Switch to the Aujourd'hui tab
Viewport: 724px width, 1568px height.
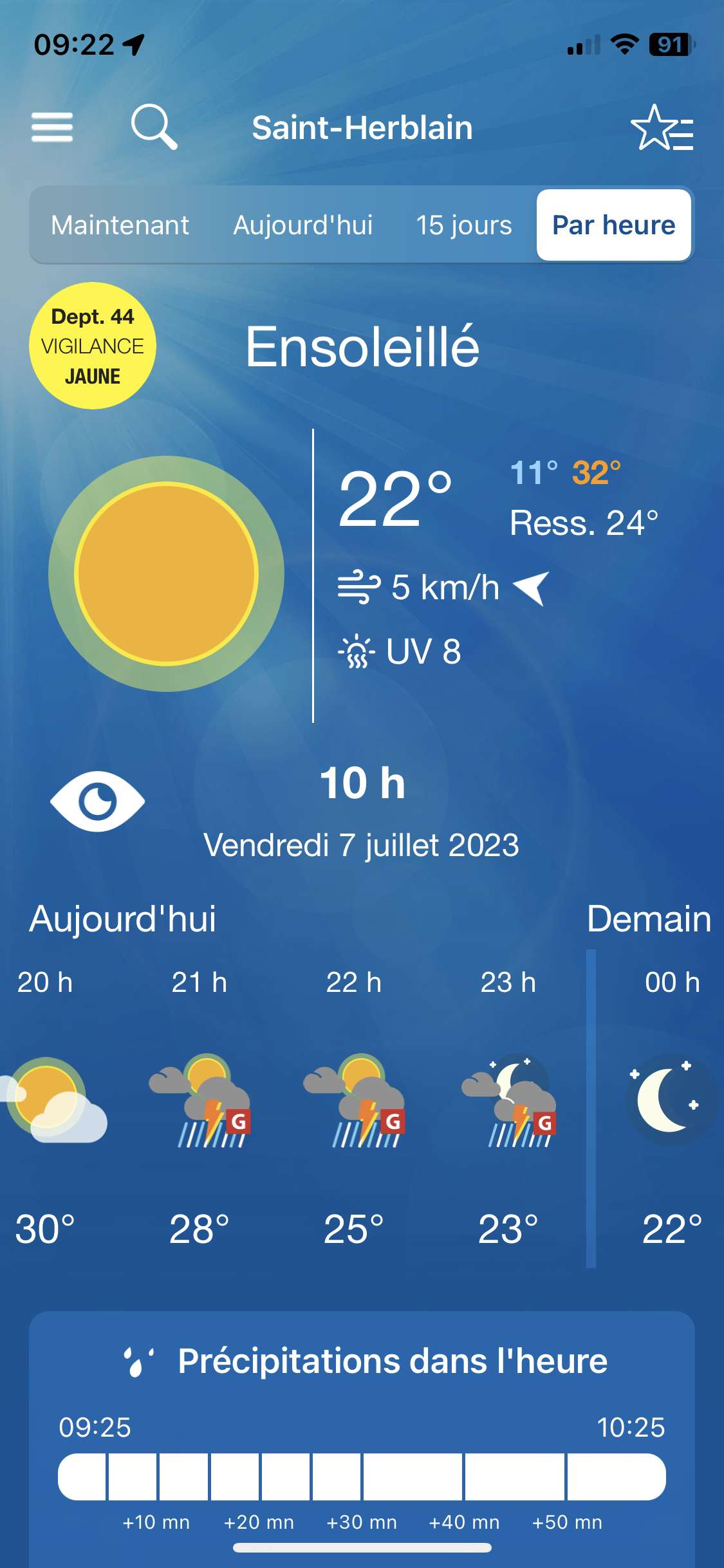[302, 225]
